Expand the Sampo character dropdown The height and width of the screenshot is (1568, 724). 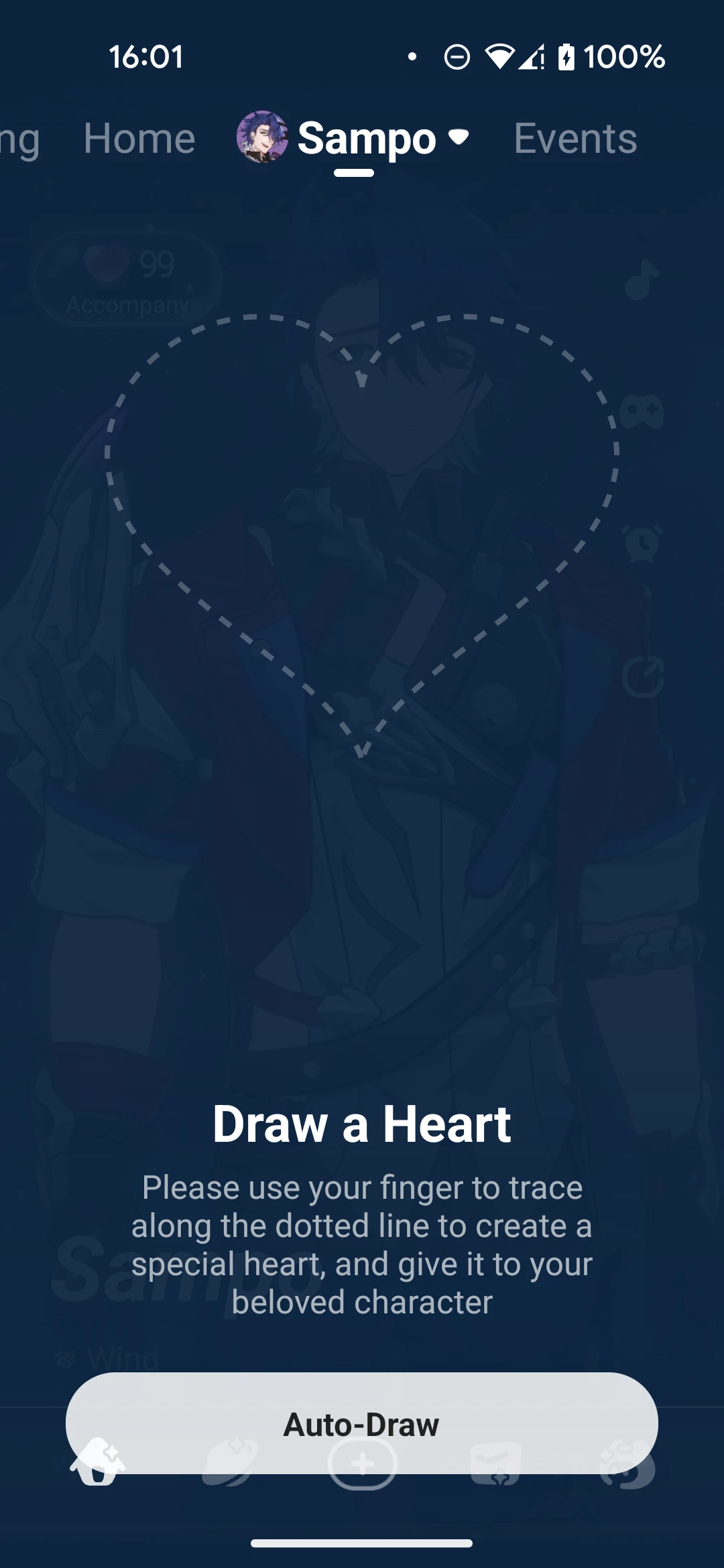[x=459, y=137]
